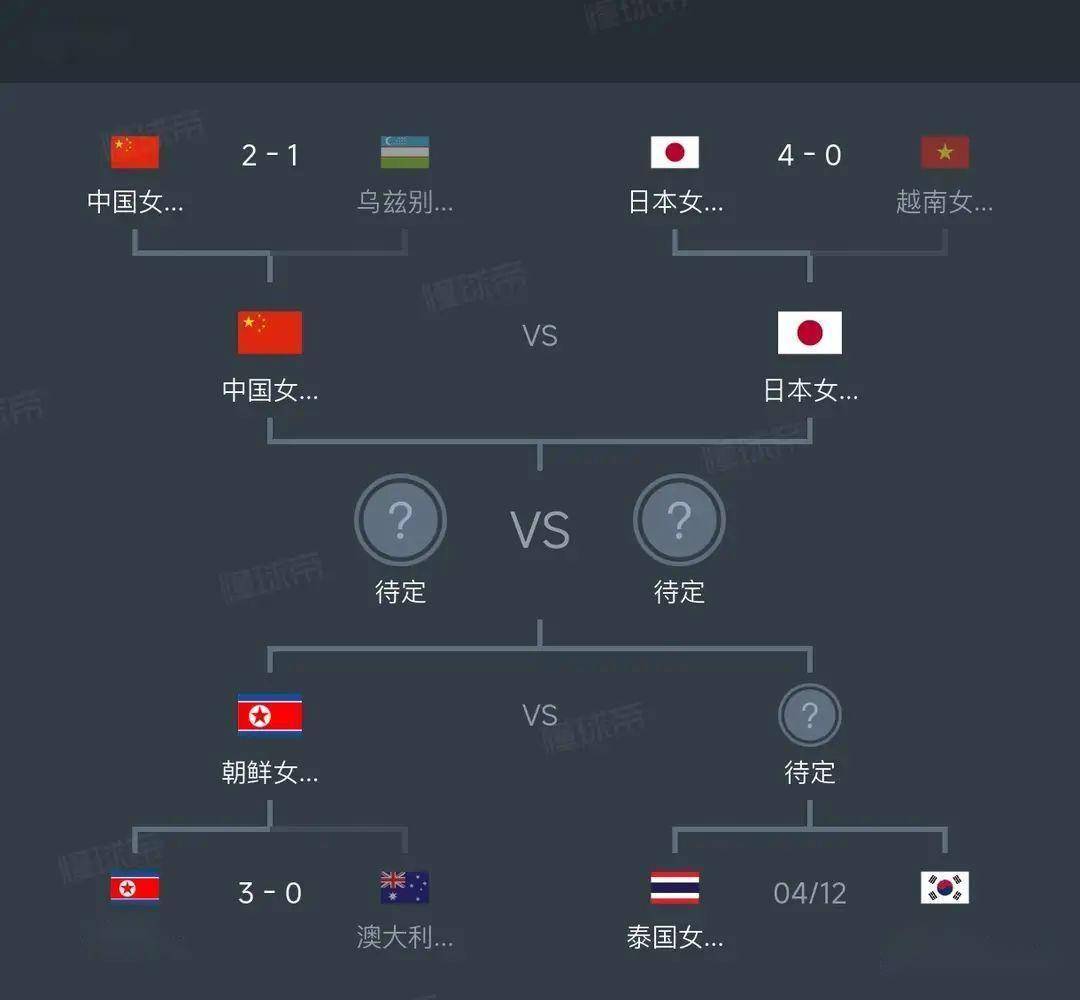Open the China 2-1 Uzbekistan match
The image size is (1080, 1000).
pyautogui.click(x=270, y=156)
